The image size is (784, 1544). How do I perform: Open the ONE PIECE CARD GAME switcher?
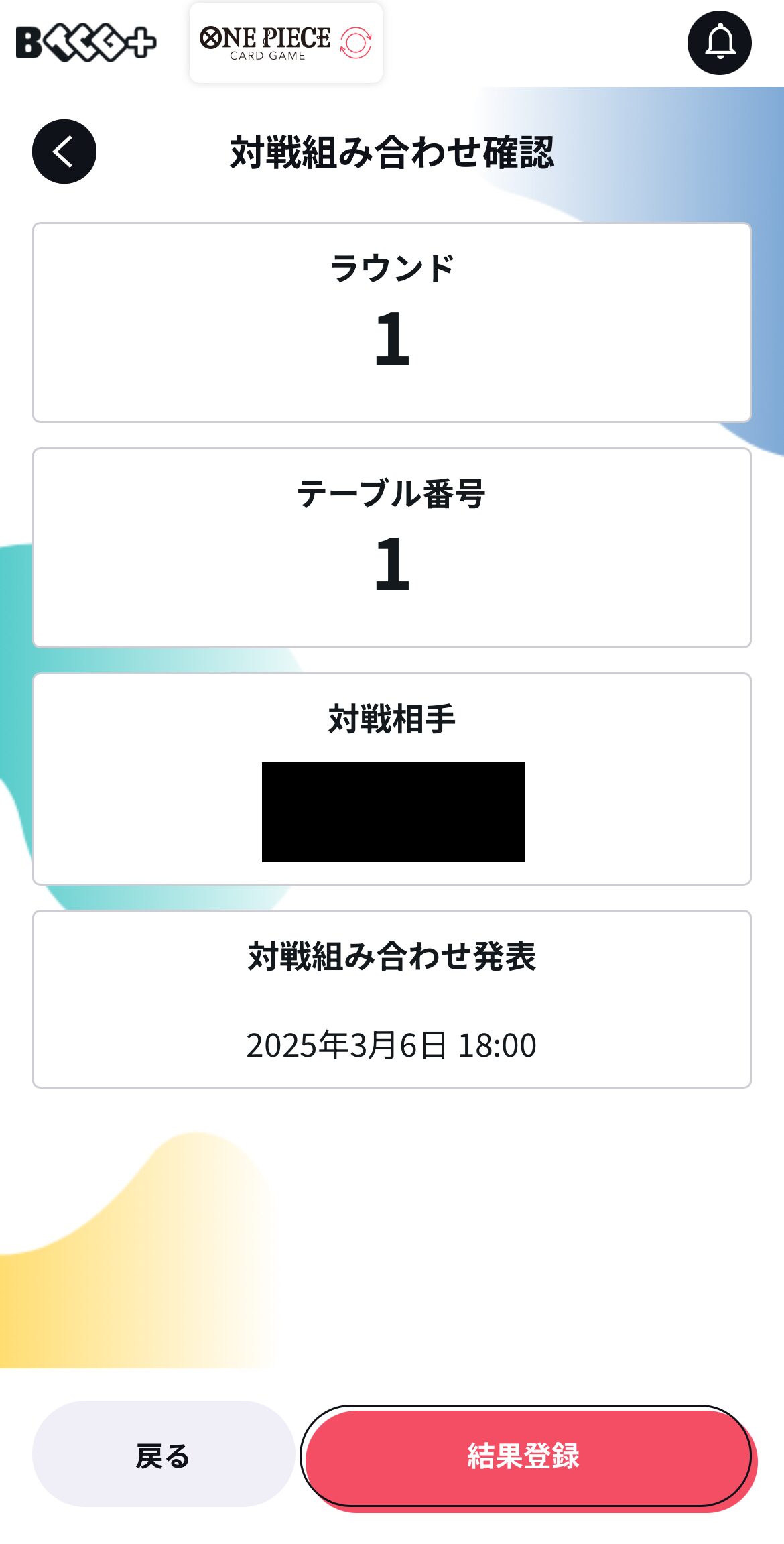pyautogui.click(x=286, y=43)
